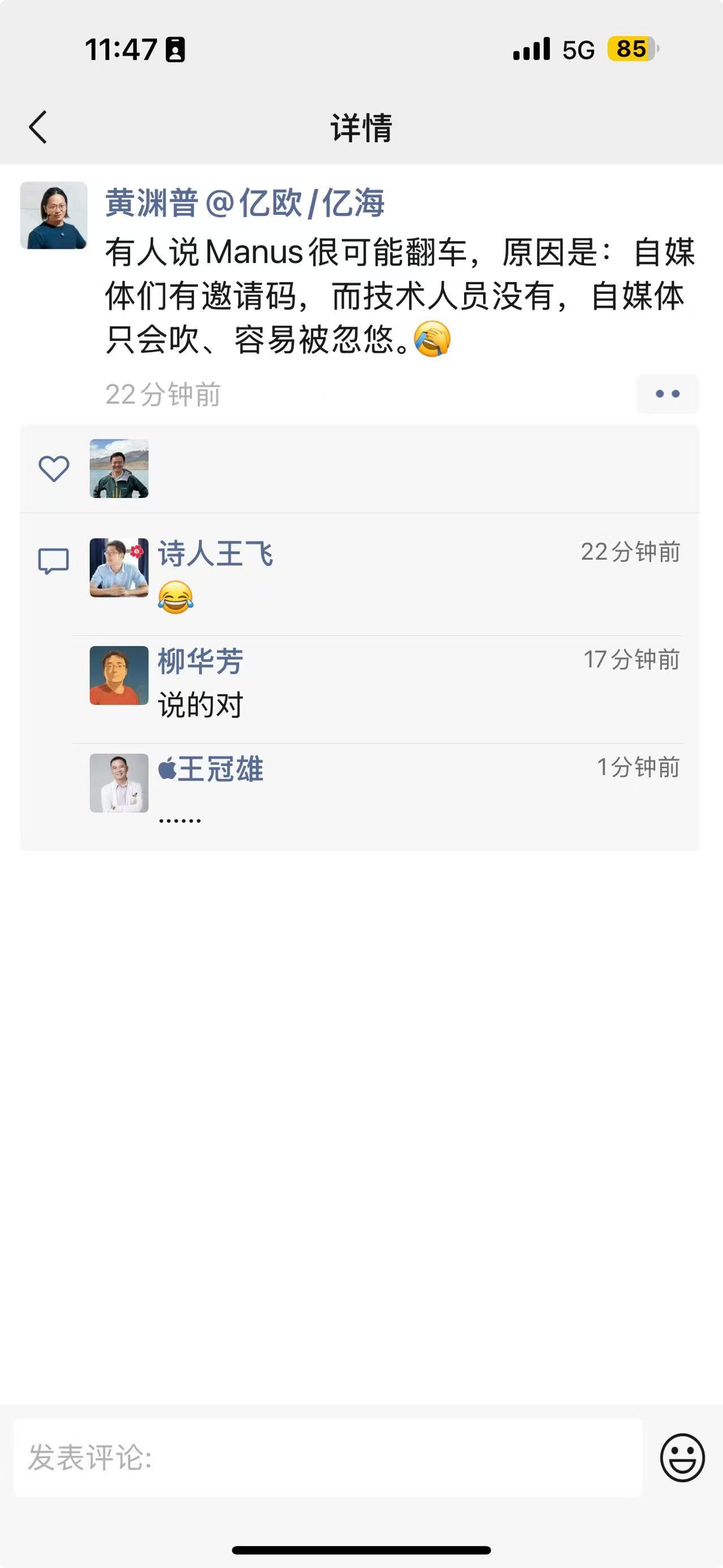Tap the post author's profile photo
723x1568 pixels.
[x=54, y=216]
